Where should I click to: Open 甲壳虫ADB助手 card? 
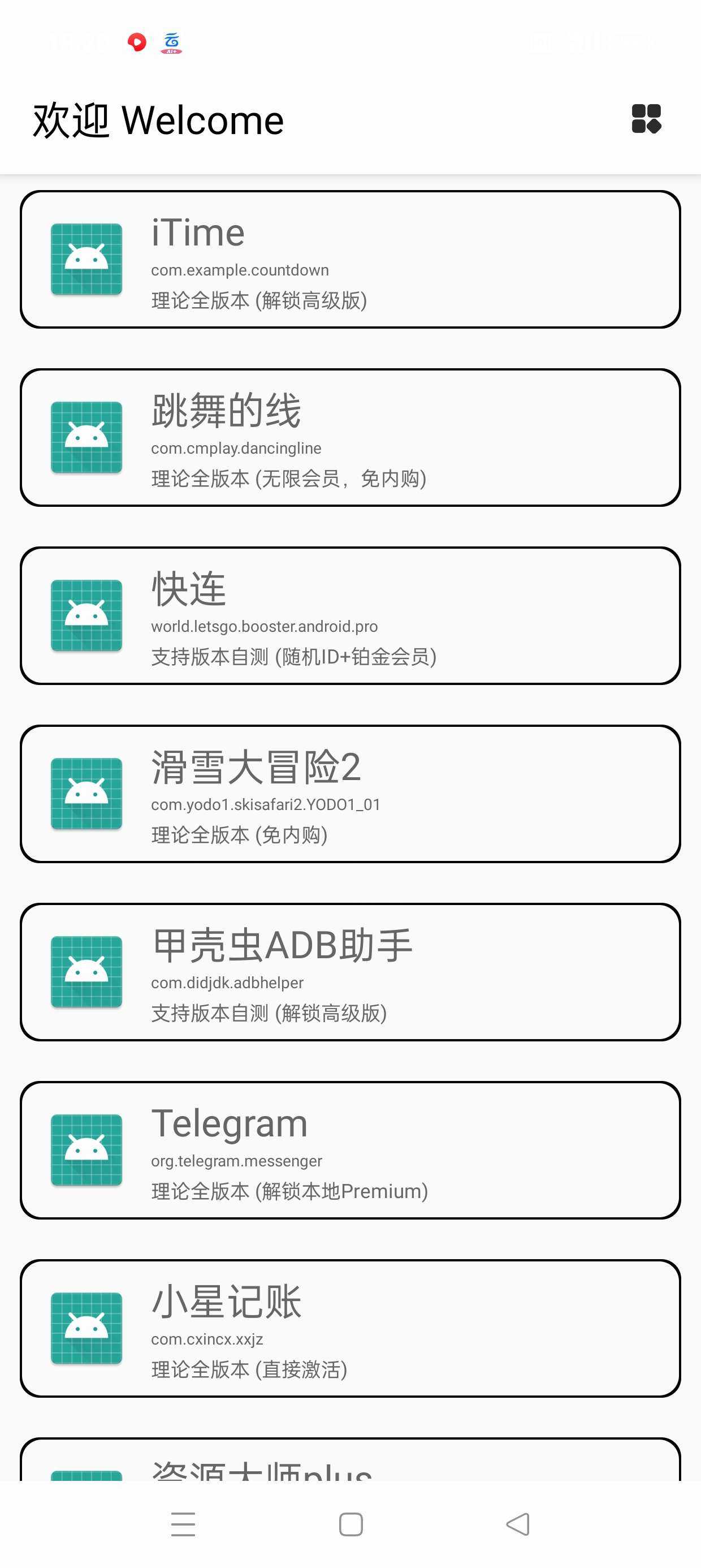click(350, 972)
